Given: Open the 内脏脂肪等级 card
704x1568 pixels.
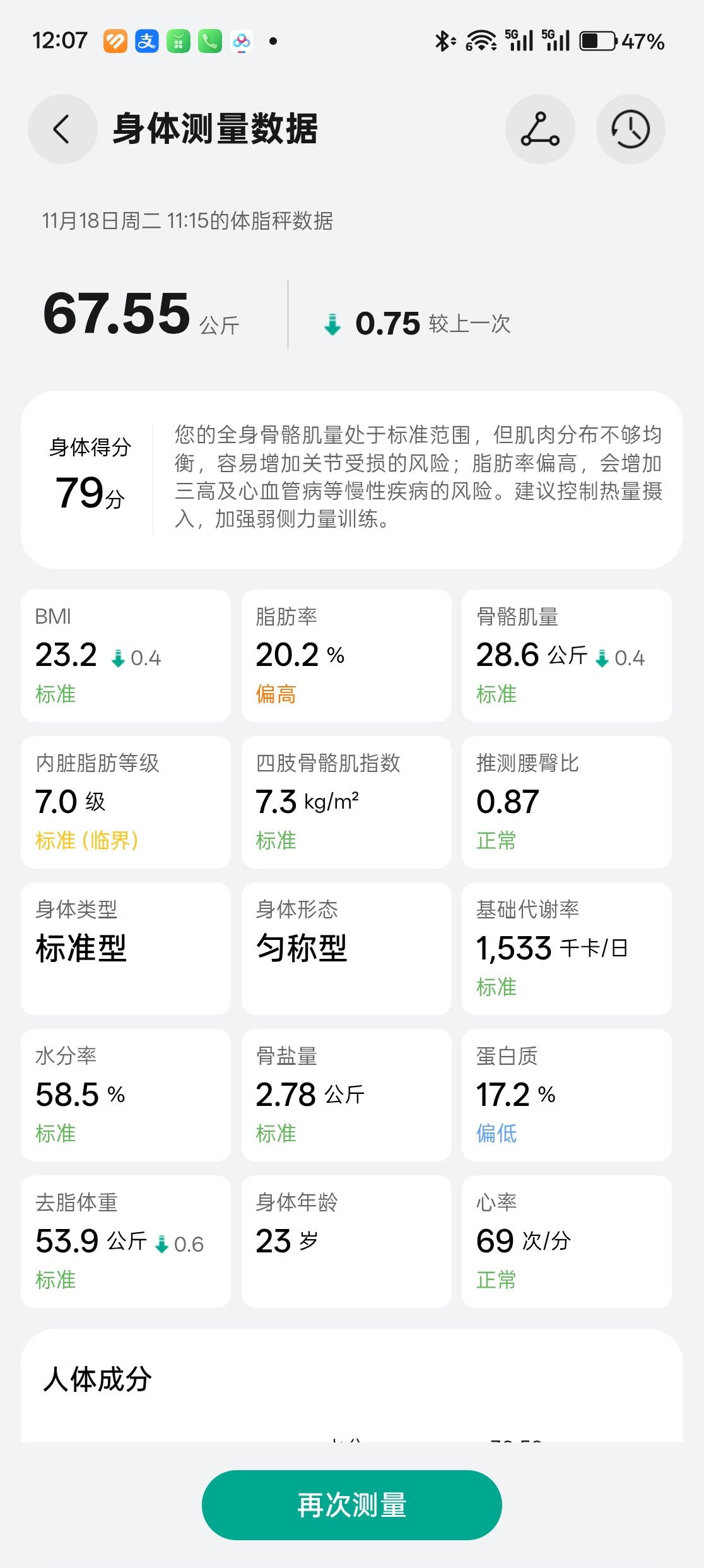Looking at the screenshot, I should tap(126, 802).
